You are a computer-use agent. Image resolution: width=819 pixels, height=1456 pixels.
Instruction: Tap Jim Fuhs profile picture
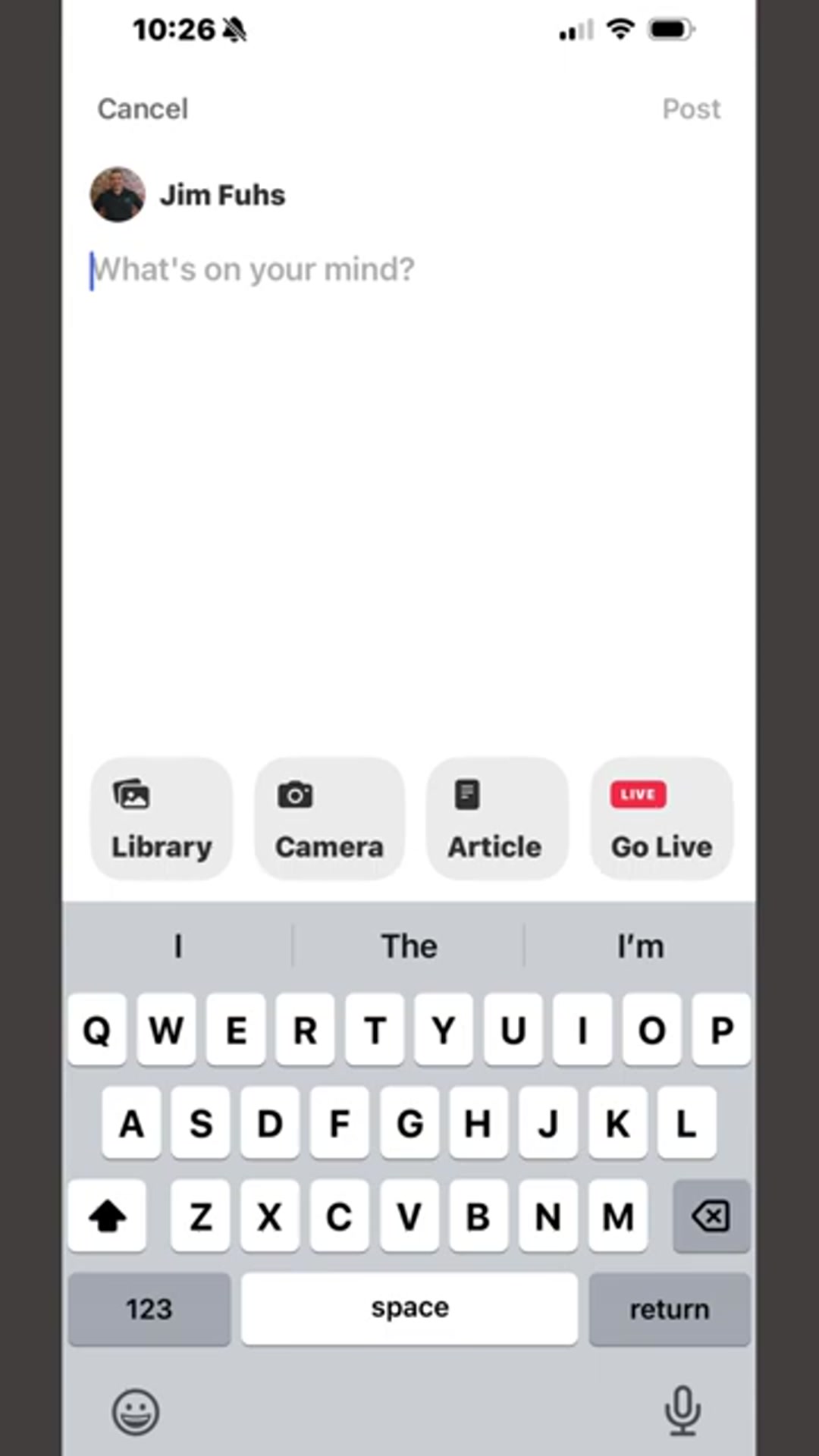[x=118, y=194]
